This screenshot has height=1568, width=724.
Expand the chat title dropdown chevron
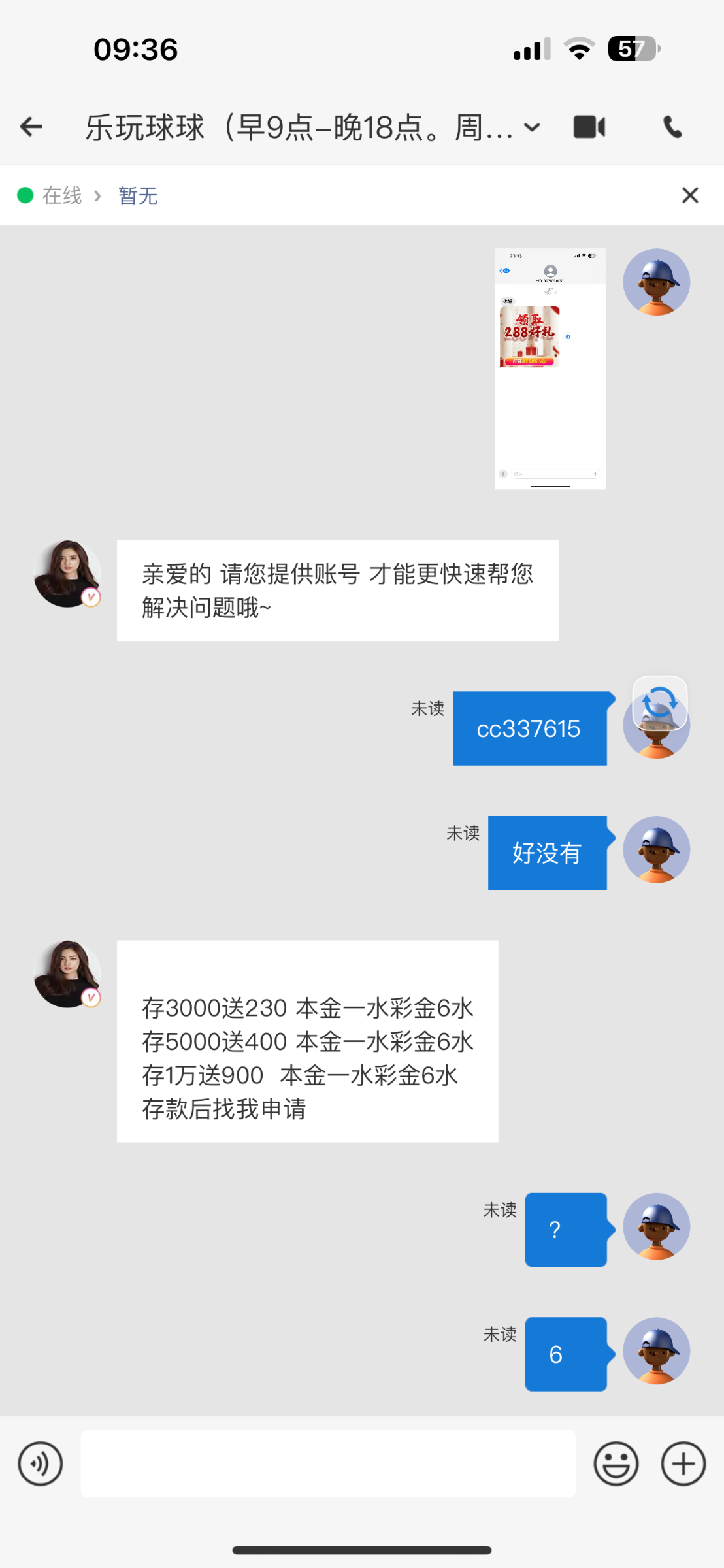tap(533, 127)
